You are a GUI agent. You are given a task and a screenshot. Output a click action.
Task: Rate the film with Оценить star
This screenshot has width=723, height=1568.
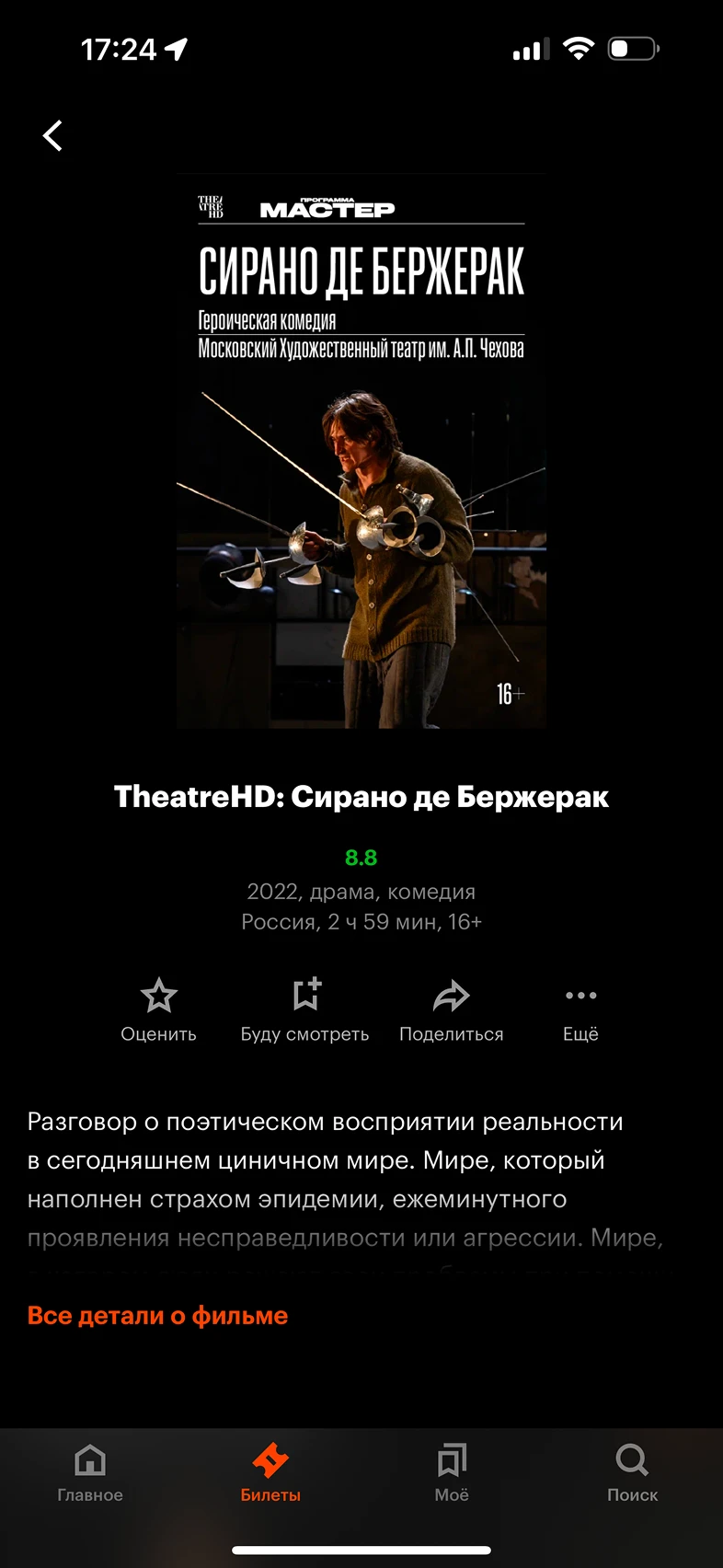click(158, 1009)
